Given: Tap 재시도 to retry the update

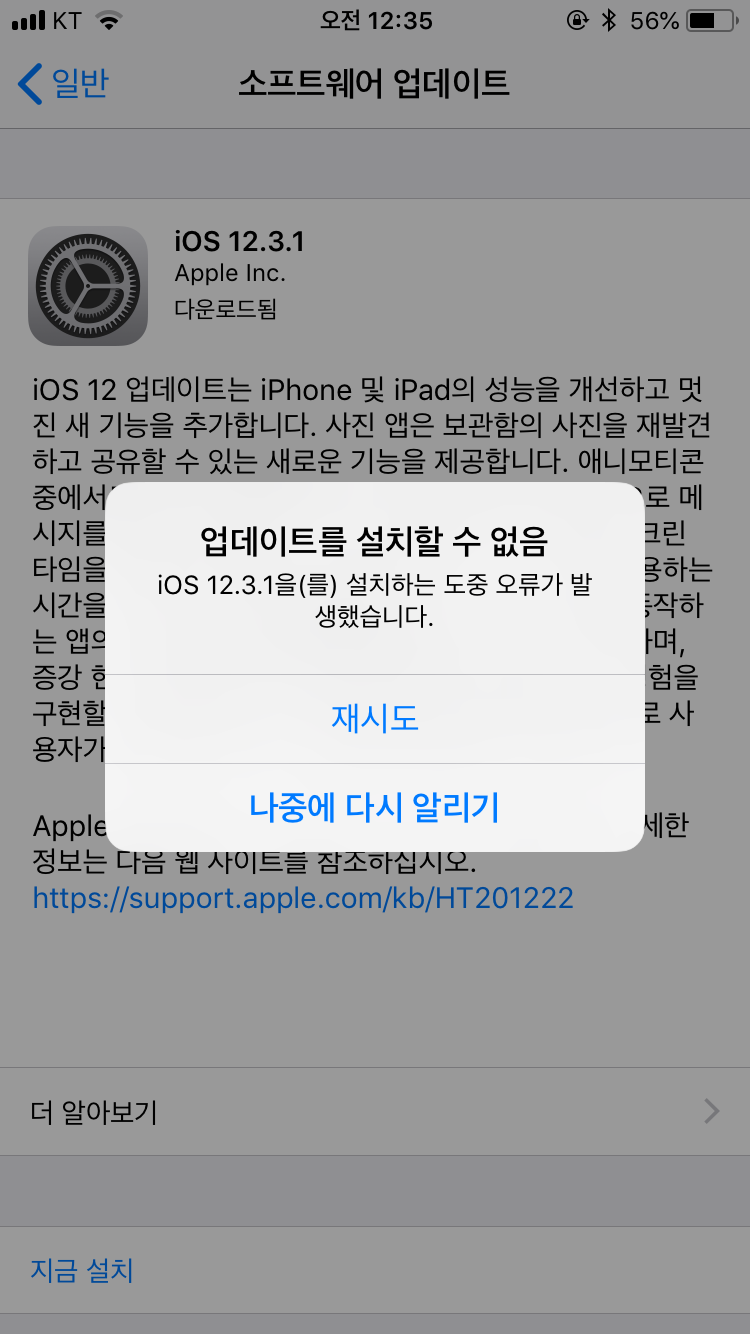Looking at the screenshot, I should click(374, 718).
